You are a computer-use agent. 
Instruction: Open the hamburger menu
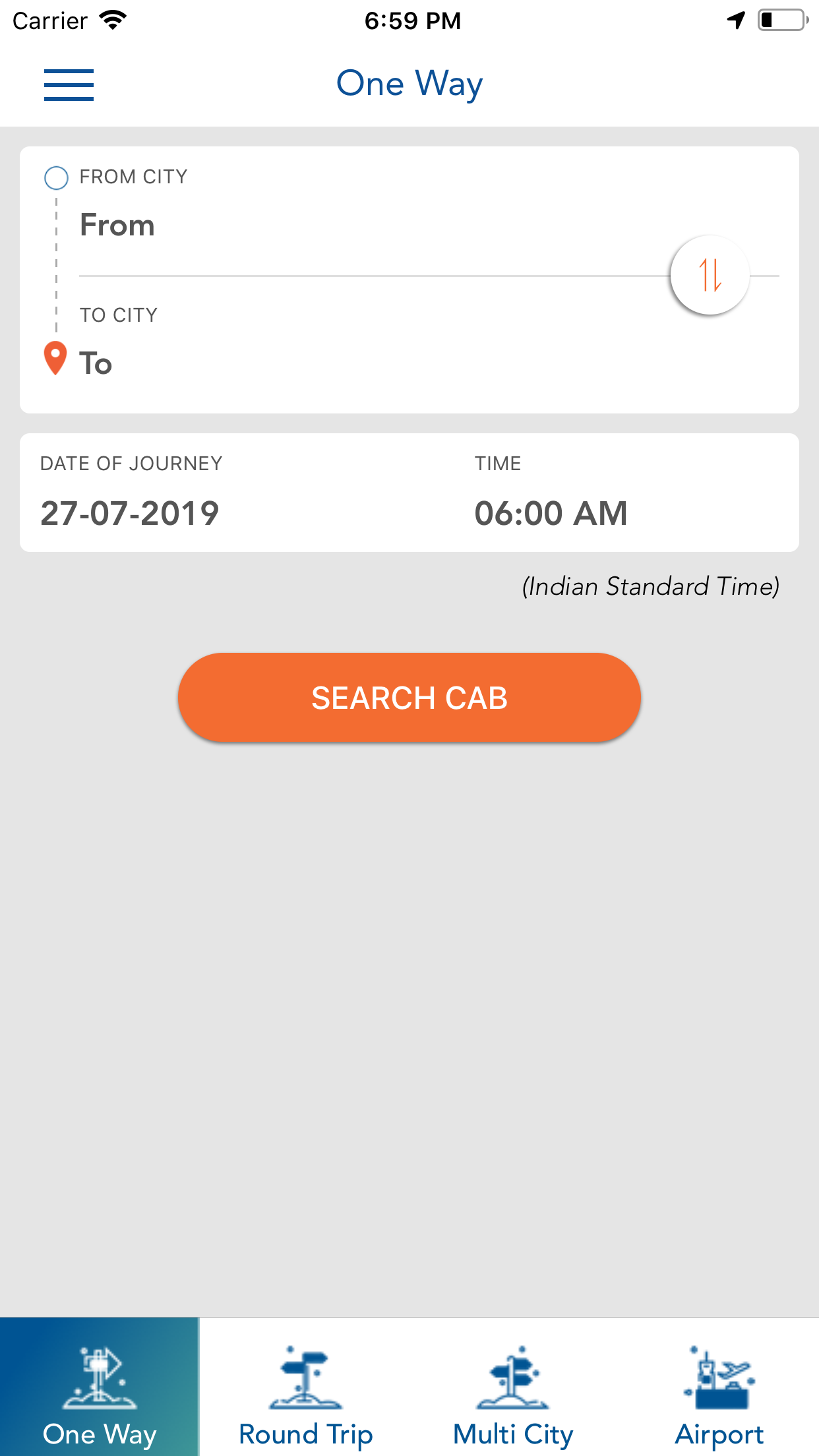(69, 85)
